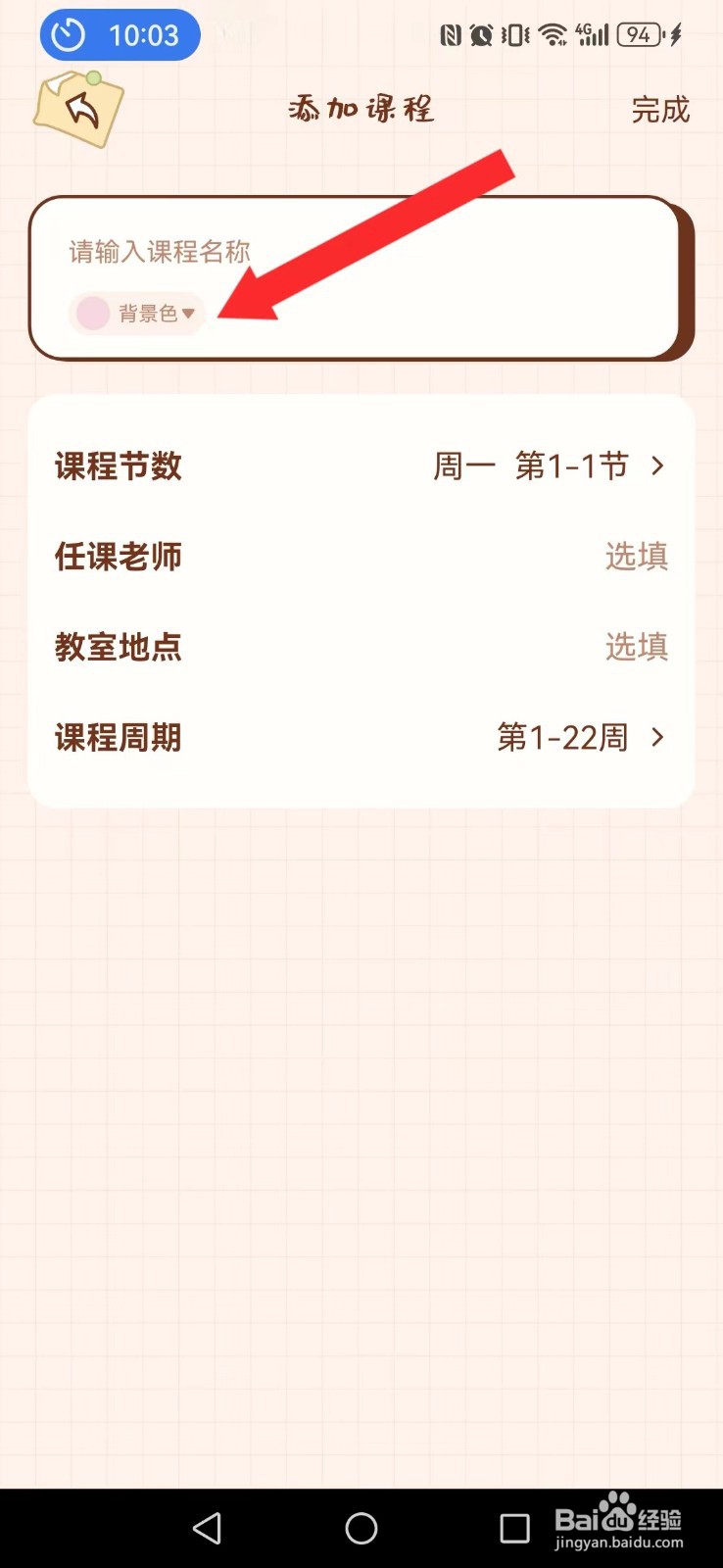
Task: Select the 添加课程 page title
Action: (x=361, y=110)
